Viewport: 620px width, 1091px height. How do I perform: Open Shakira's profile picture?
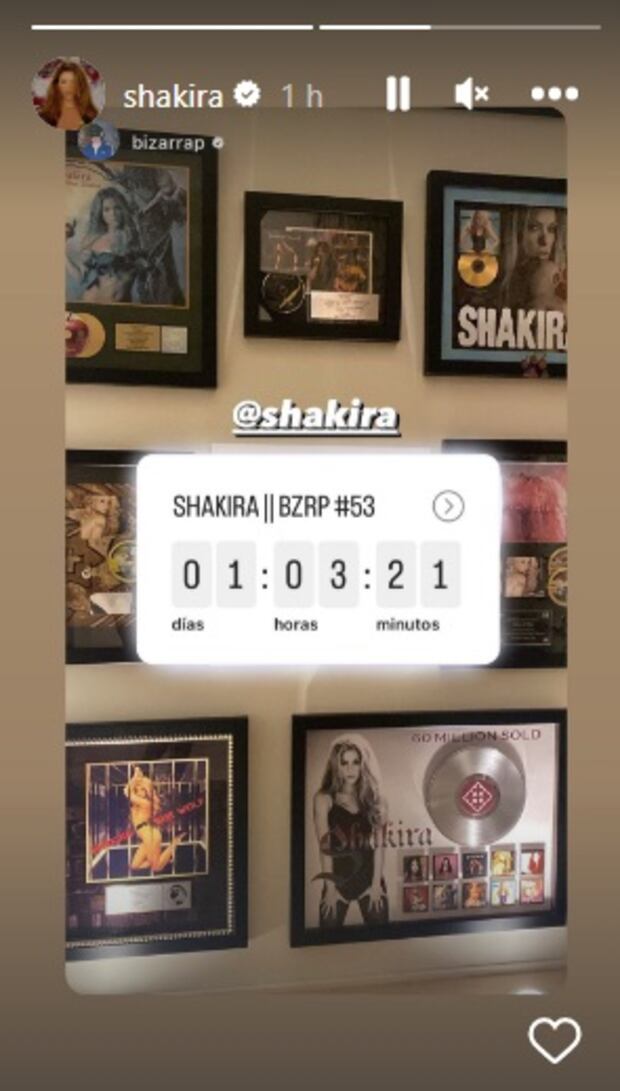tap(68, 93)
